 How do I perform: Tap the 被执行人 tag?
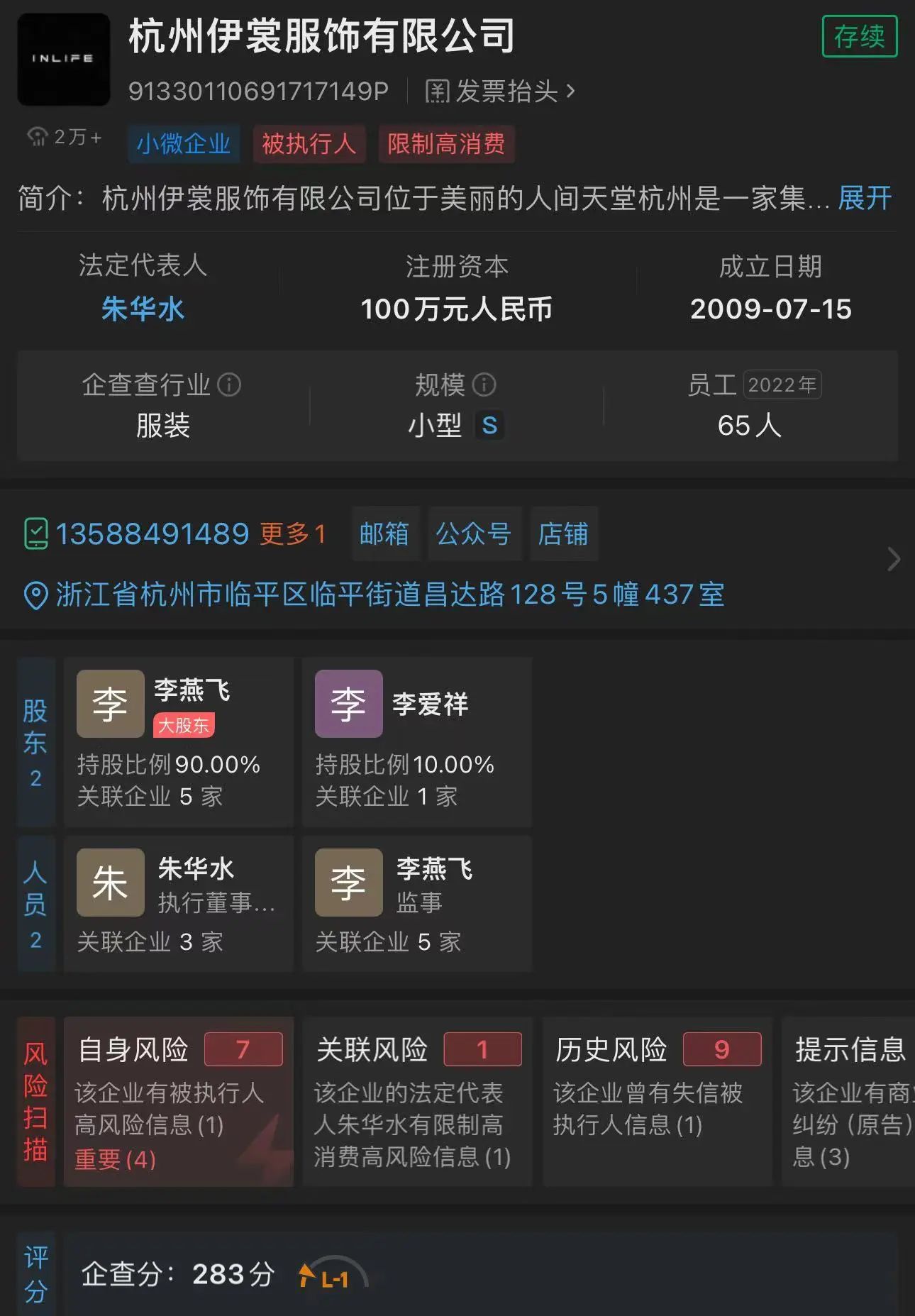click(309, 144)
